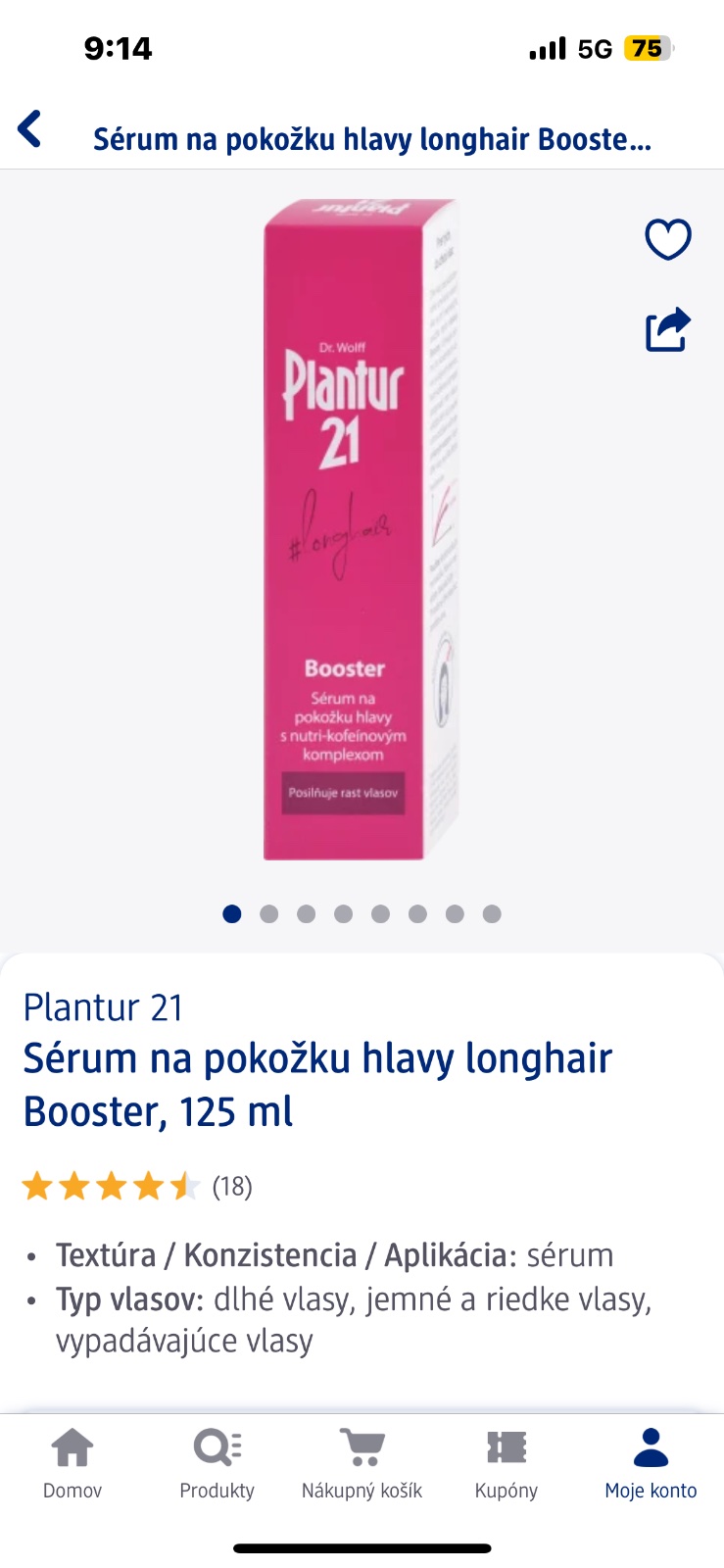Open the Nákupný košík tab
Image resolution: width=724 pixels, height=1568 pixels.
362,1463
